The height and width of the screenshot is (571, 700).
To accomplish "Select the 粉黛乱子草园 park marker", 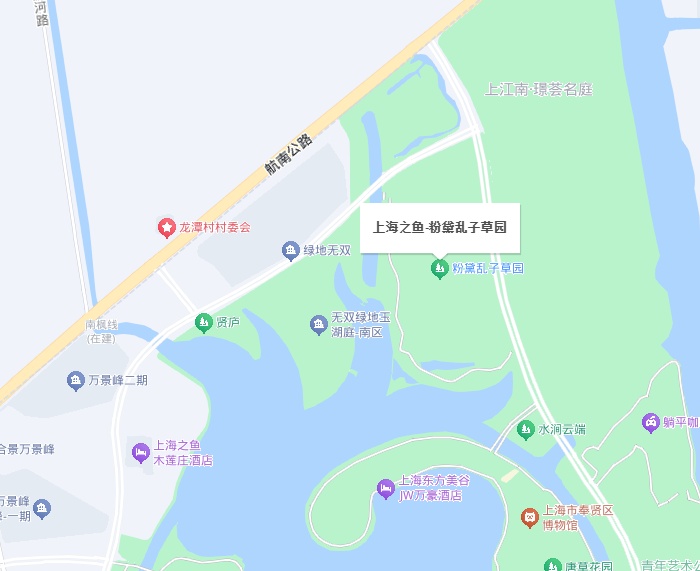I will click(439, 268).
